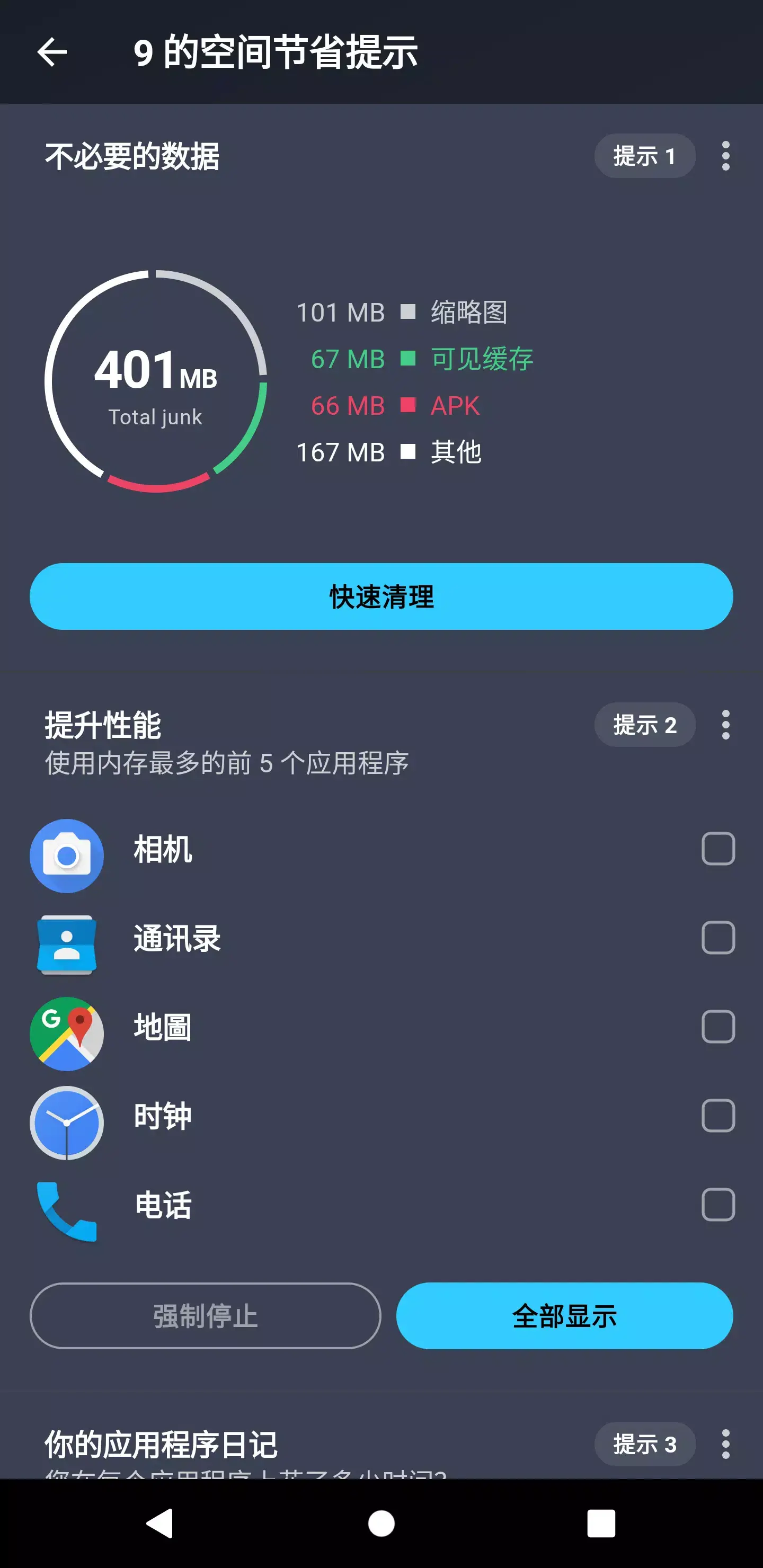Select the Phone app icon

(x=67, y=1205)
